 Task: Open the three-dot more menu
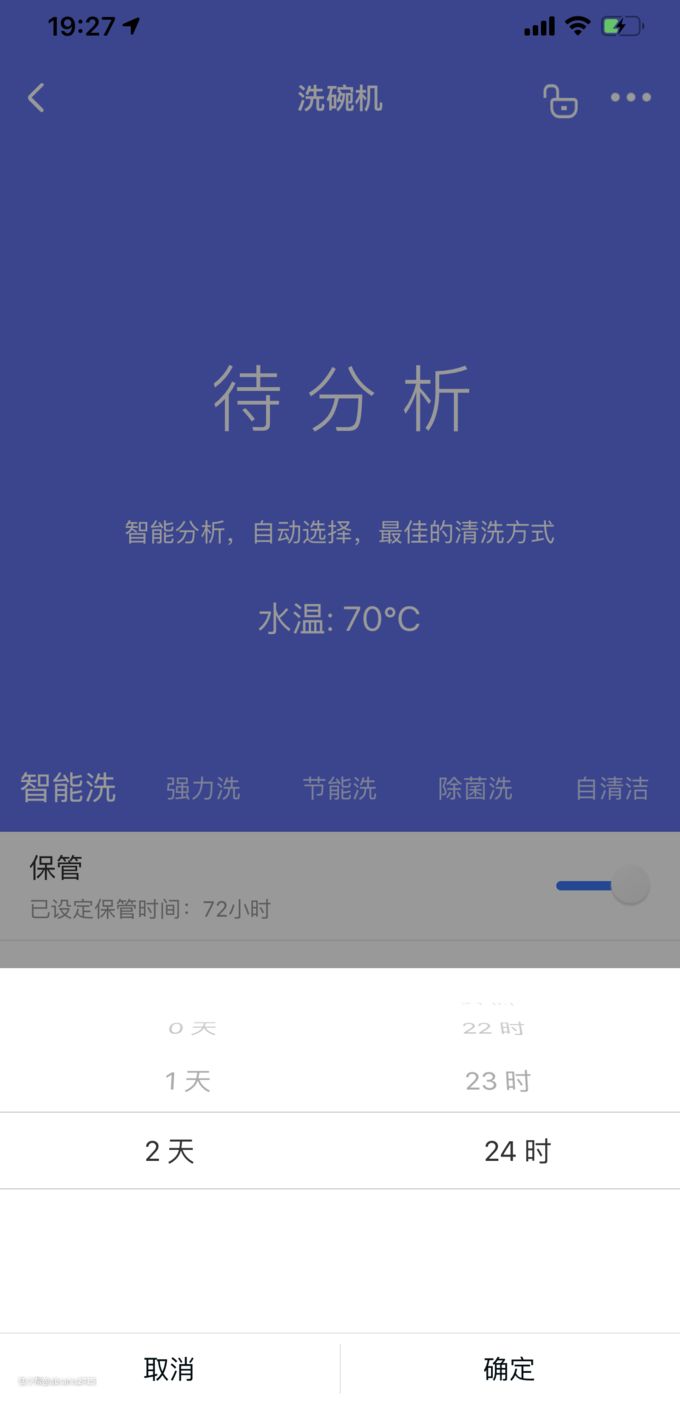click(631, 98)
